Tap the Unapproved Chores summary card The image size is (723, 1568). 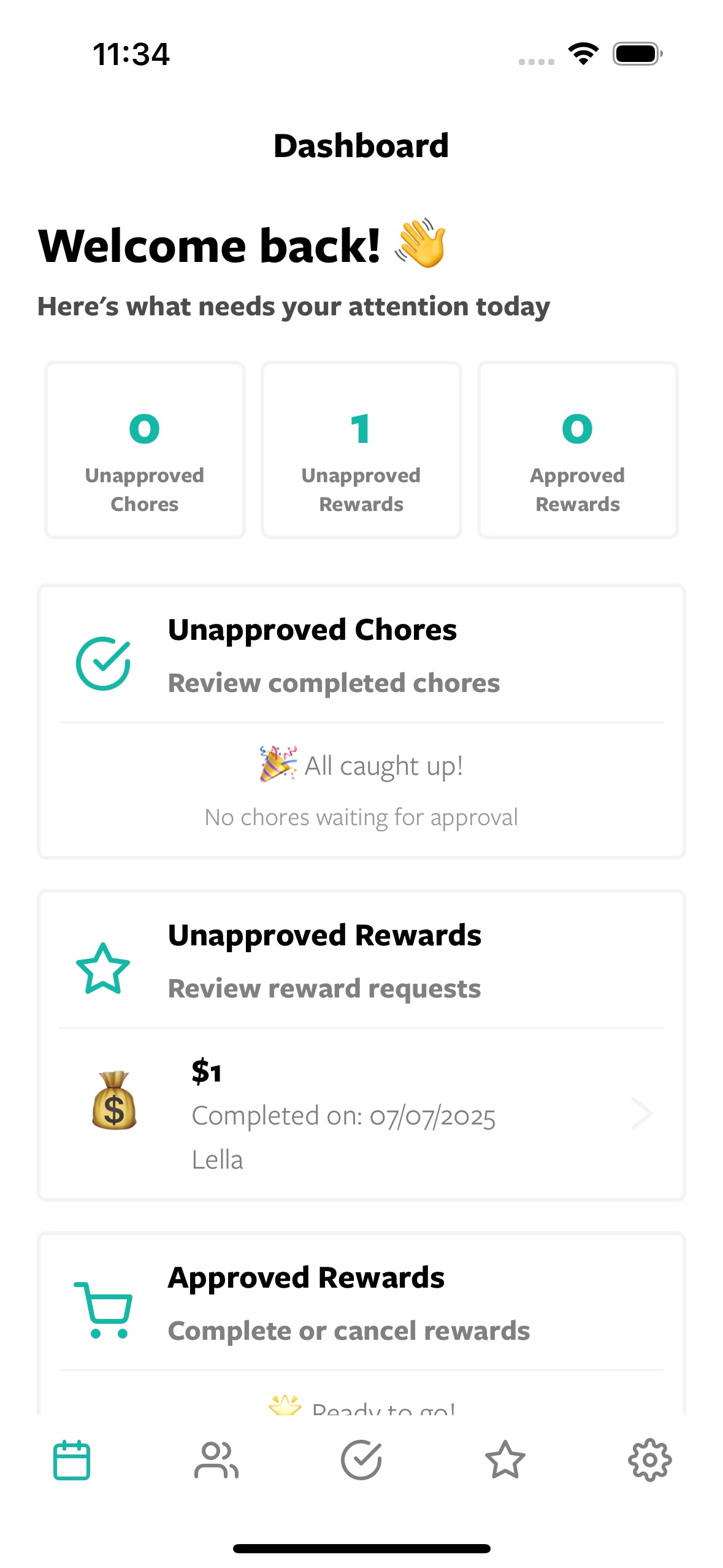pos(145,450)
